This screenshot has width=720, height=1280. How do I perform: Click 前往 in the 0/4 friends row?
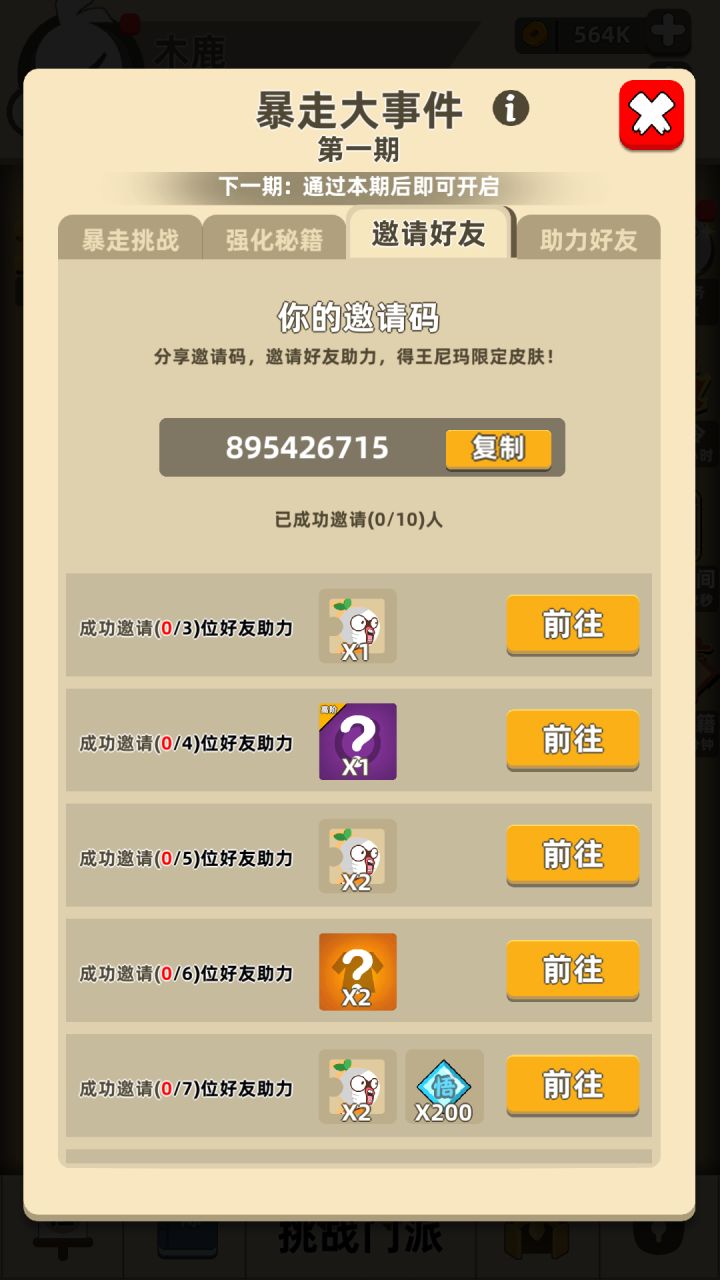pos(572,741)
